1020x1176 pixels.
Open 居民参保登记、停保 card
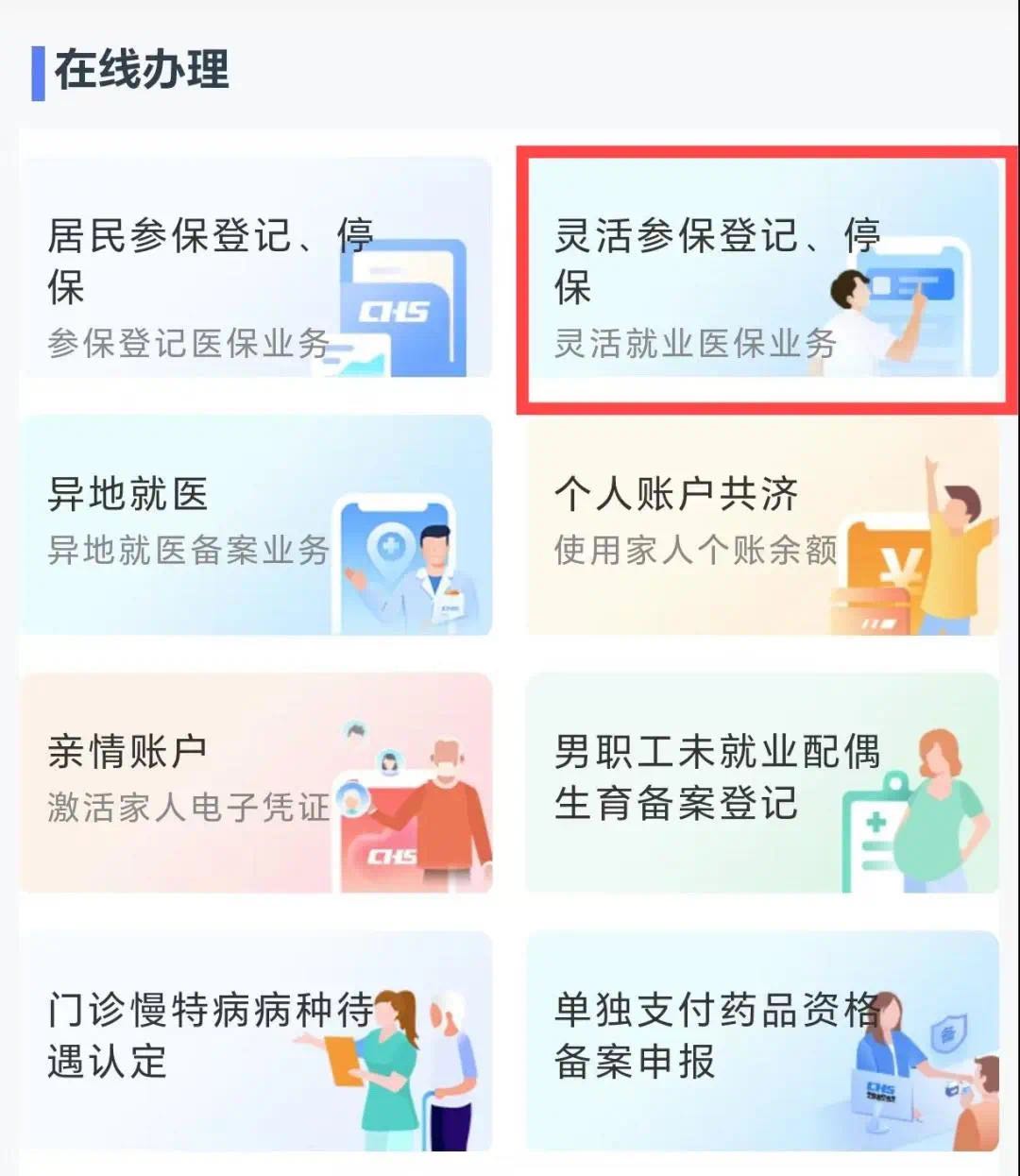(255, 269)
